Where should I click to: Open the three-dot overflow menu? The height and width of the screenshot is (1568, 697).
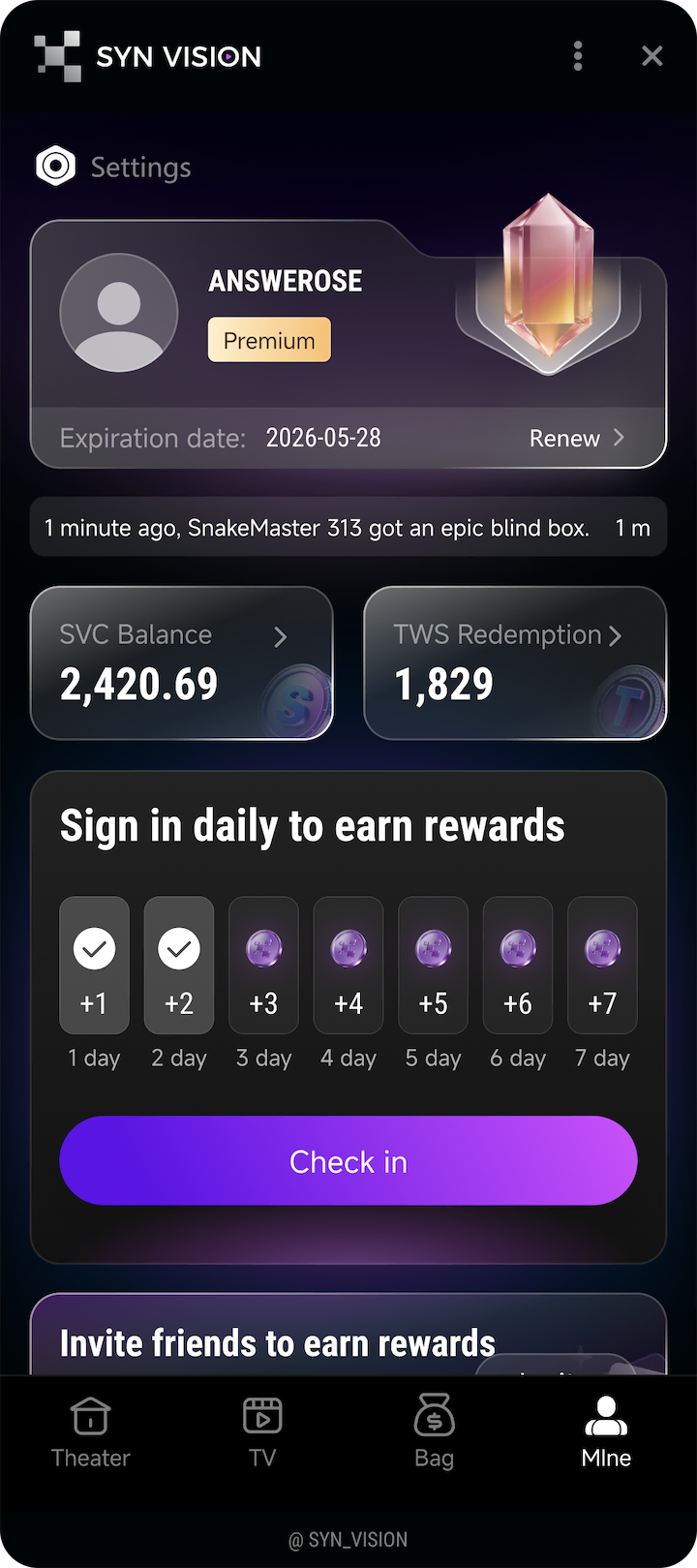point(578,56)
